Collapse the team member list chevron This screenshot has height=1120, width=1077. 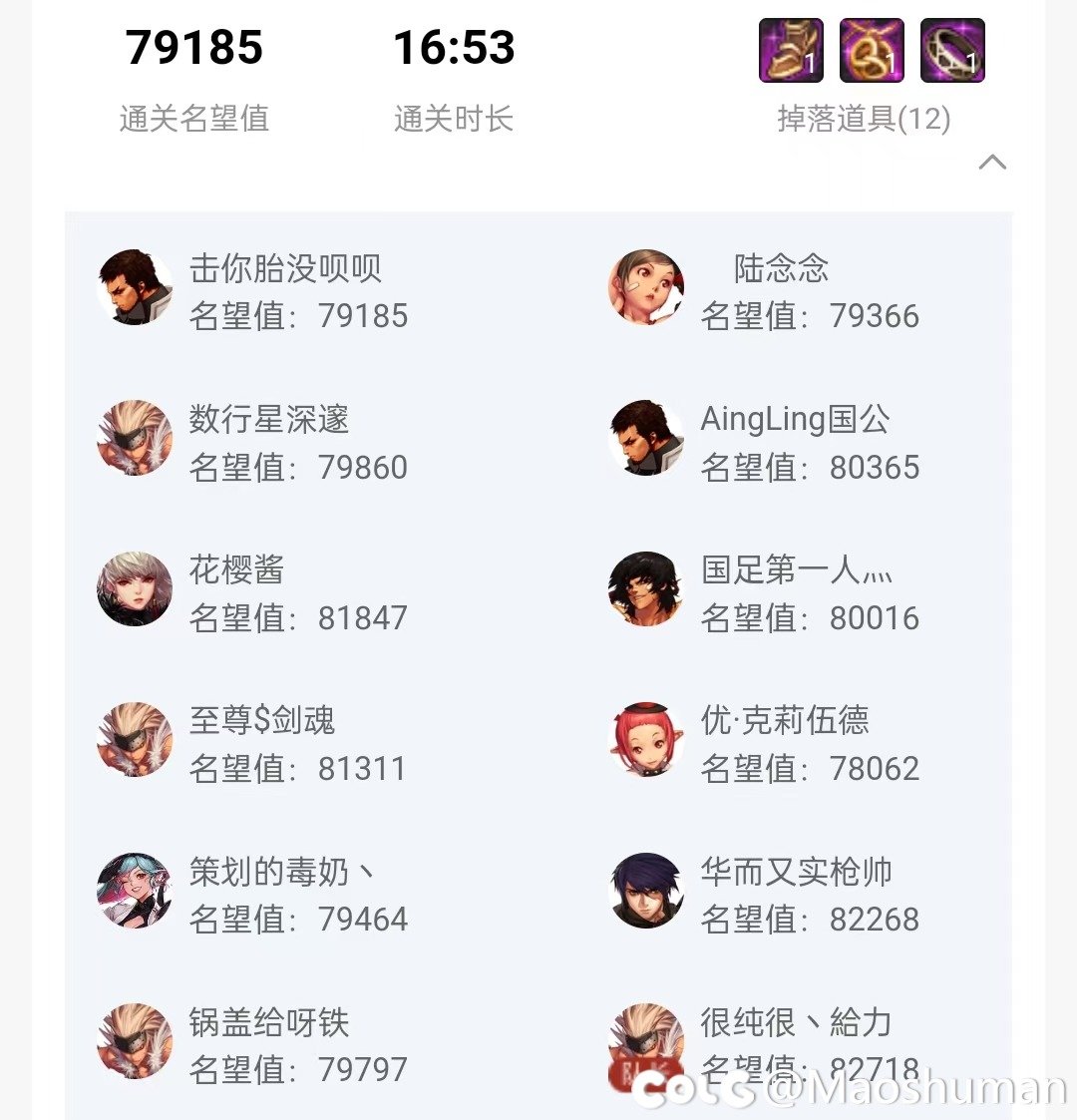coord(992,163)
